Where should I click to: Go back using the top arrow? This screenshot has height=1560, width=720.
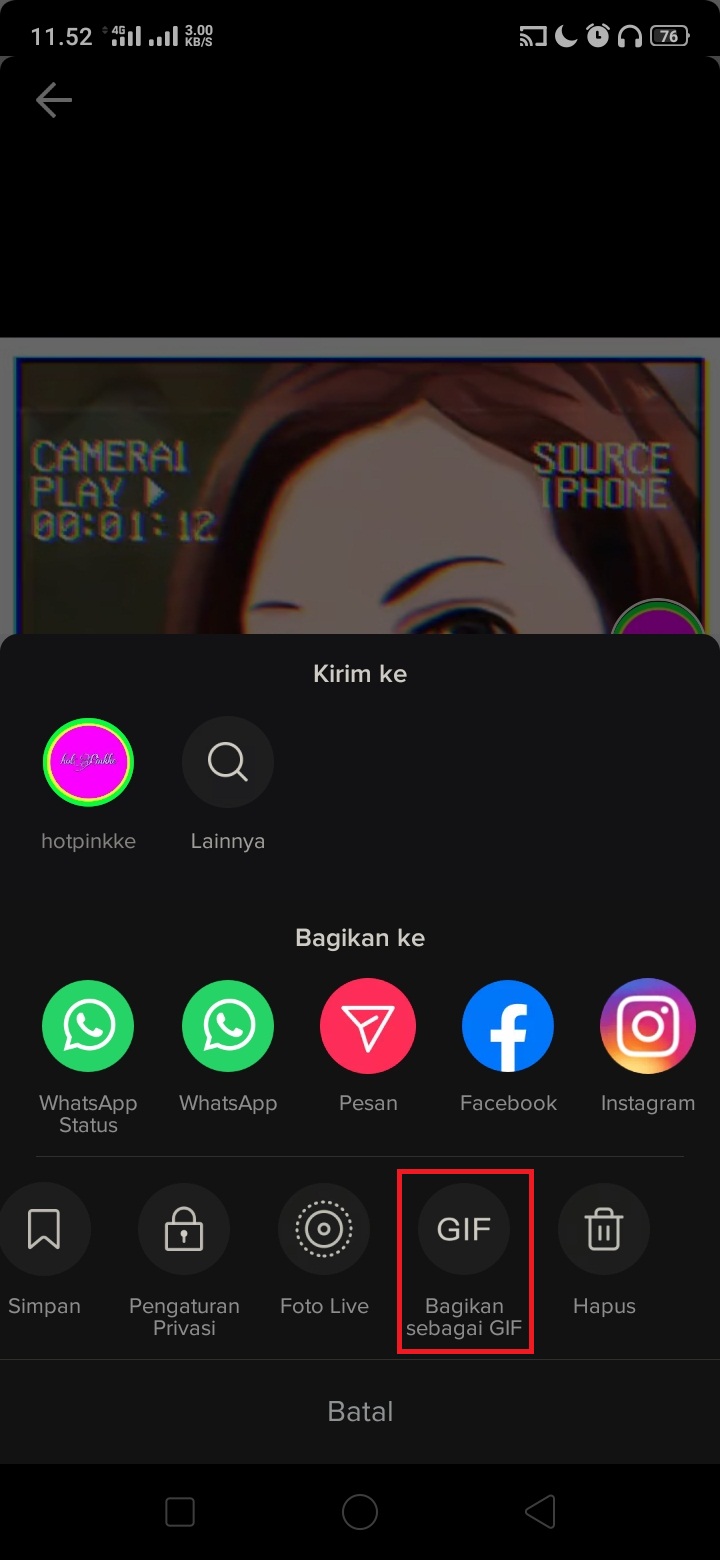(x=54, y=100)
